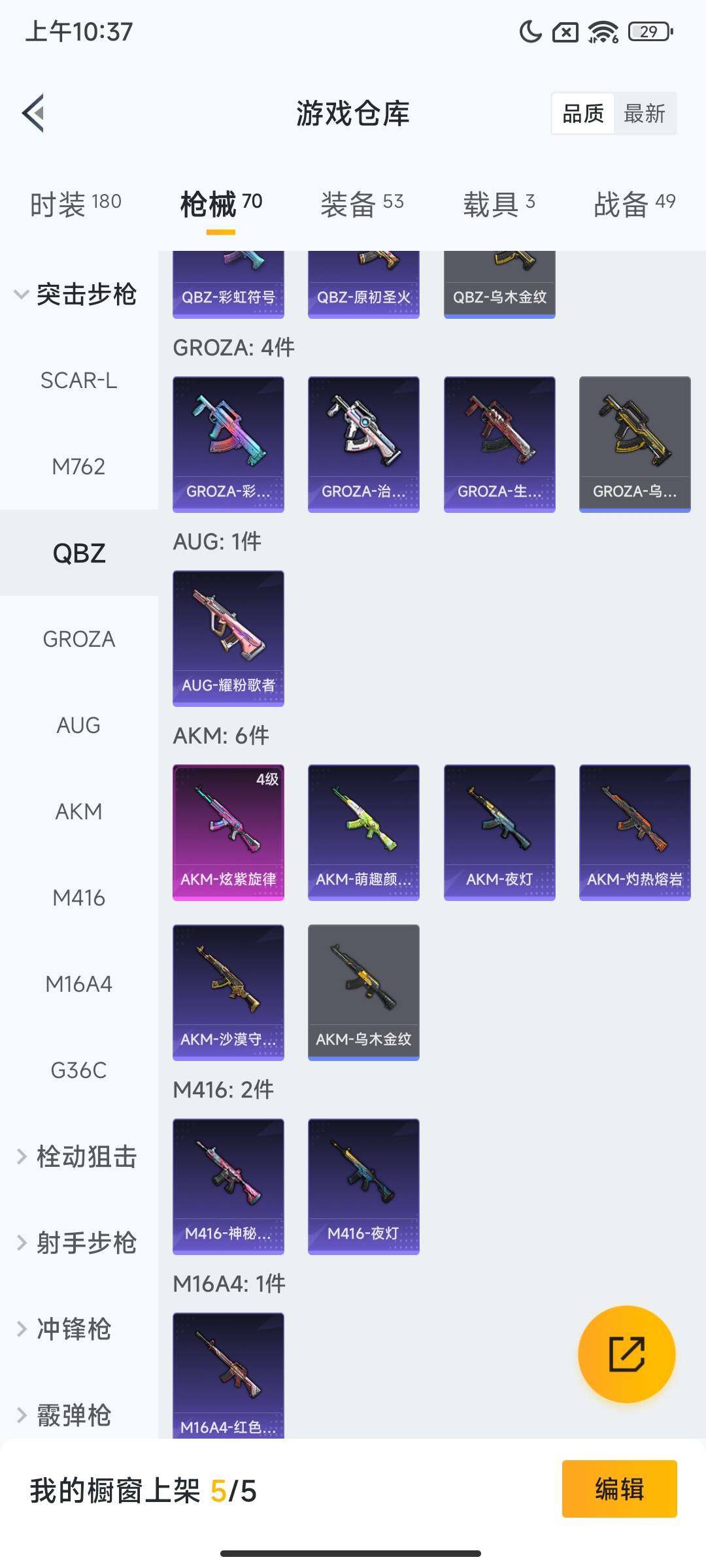Image resolution: width=706 pixels, height=1568 pixels.
Task: Expand the 栓动狙击 category
Action: [x=77, y=1156]
